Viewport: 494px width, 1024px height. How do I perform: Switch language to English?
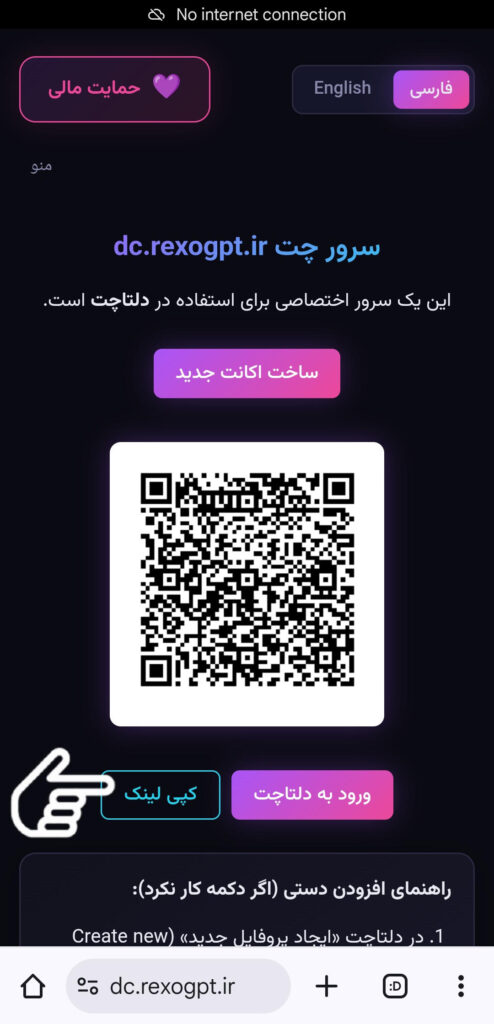point(342,88)
